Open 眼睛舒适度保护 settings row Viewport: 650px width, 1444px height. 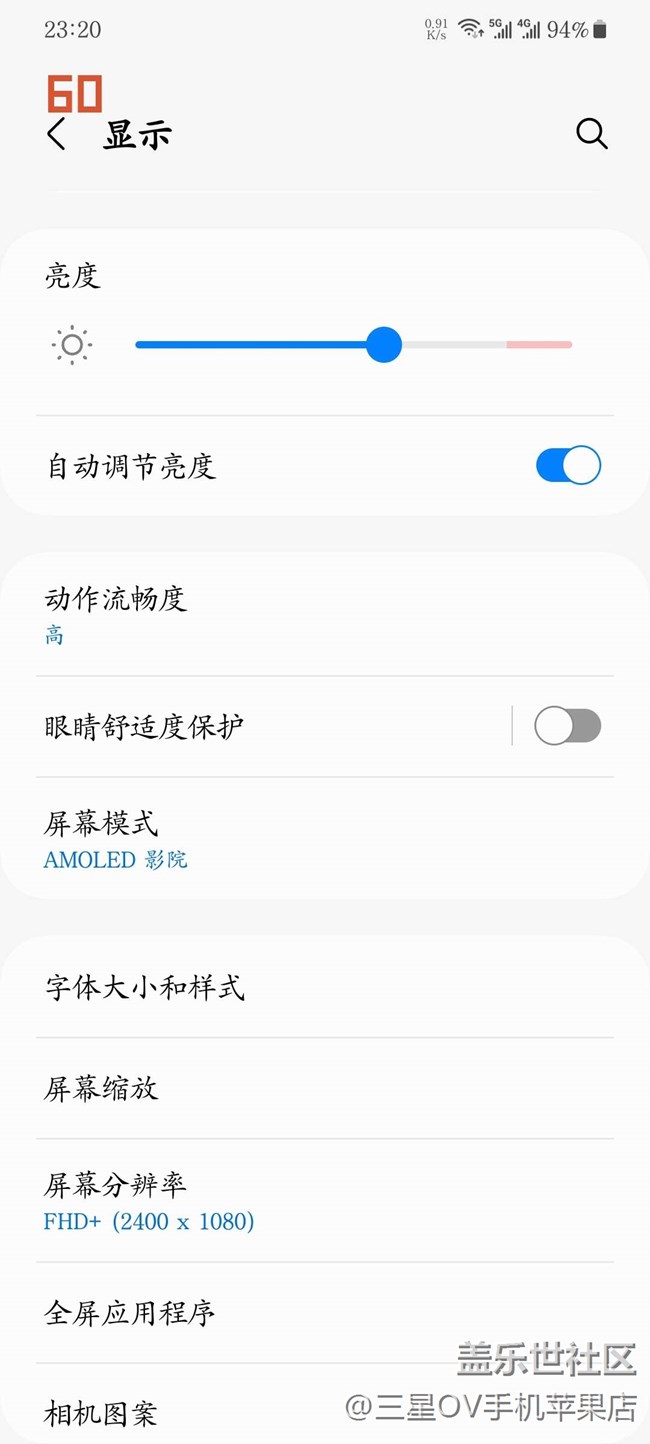(250, 727)
